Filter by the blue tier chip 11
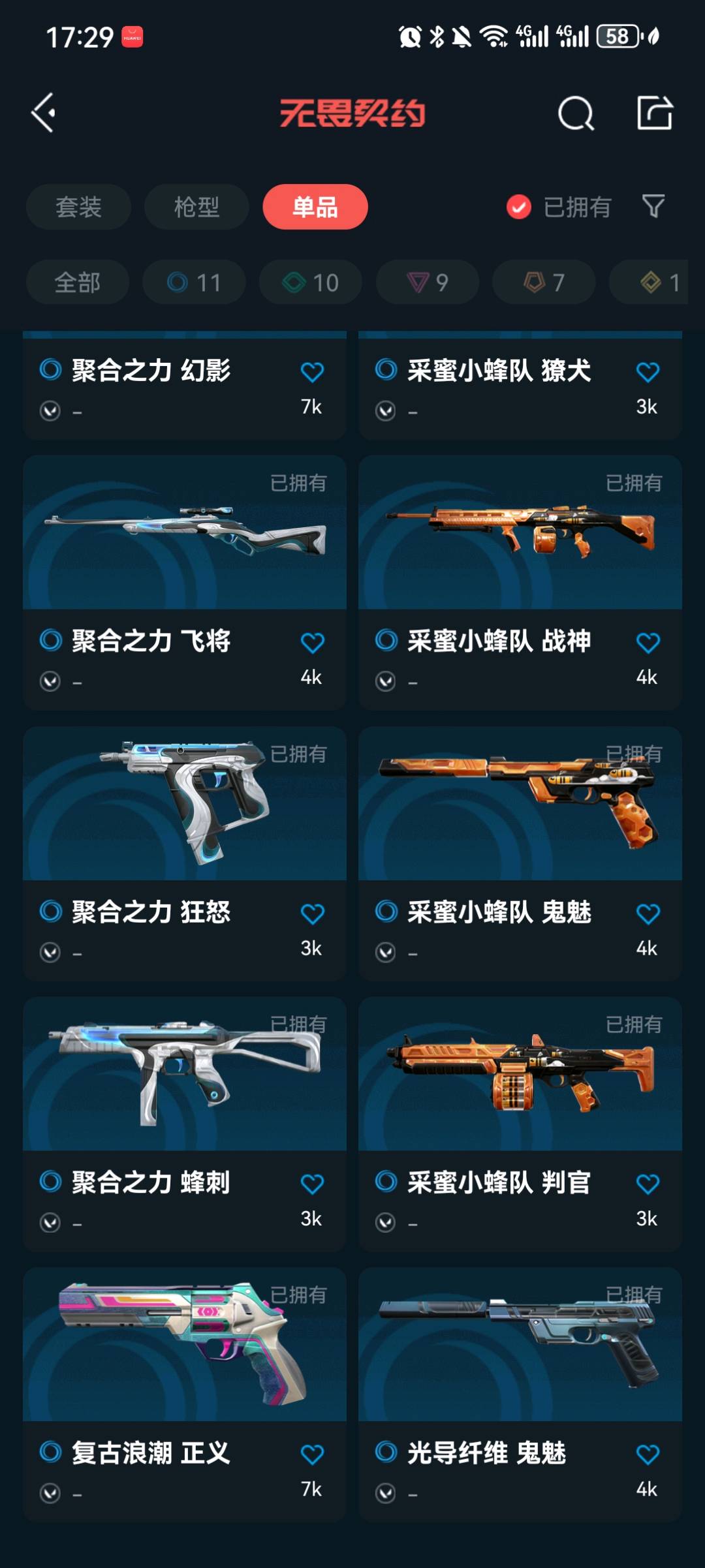705x1568 pixels. pyautogui.click(x=194, y=283)
